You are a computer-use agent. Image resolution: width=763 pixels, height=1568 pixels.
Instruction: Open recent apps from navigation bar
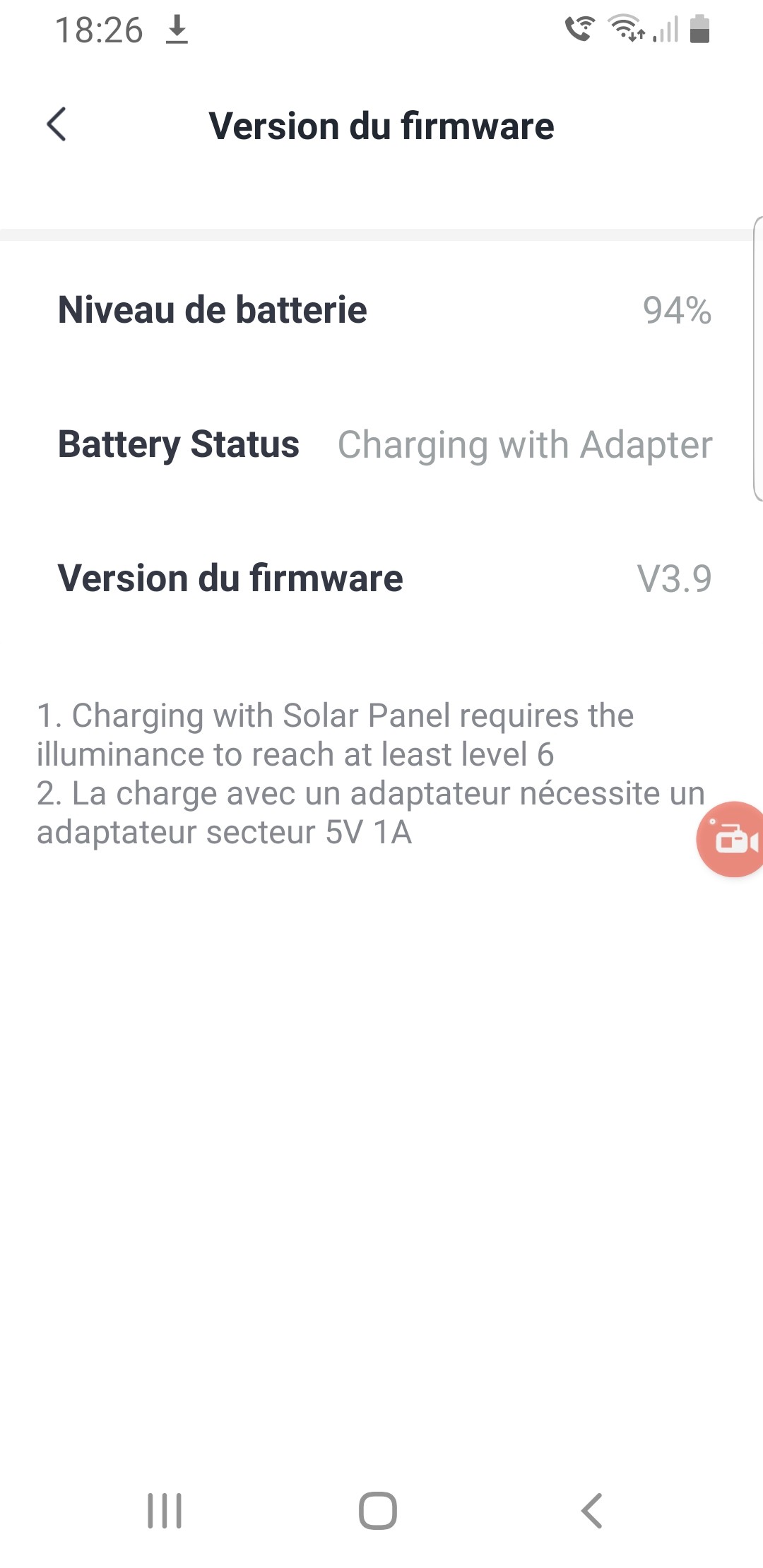coord(165,1511)
